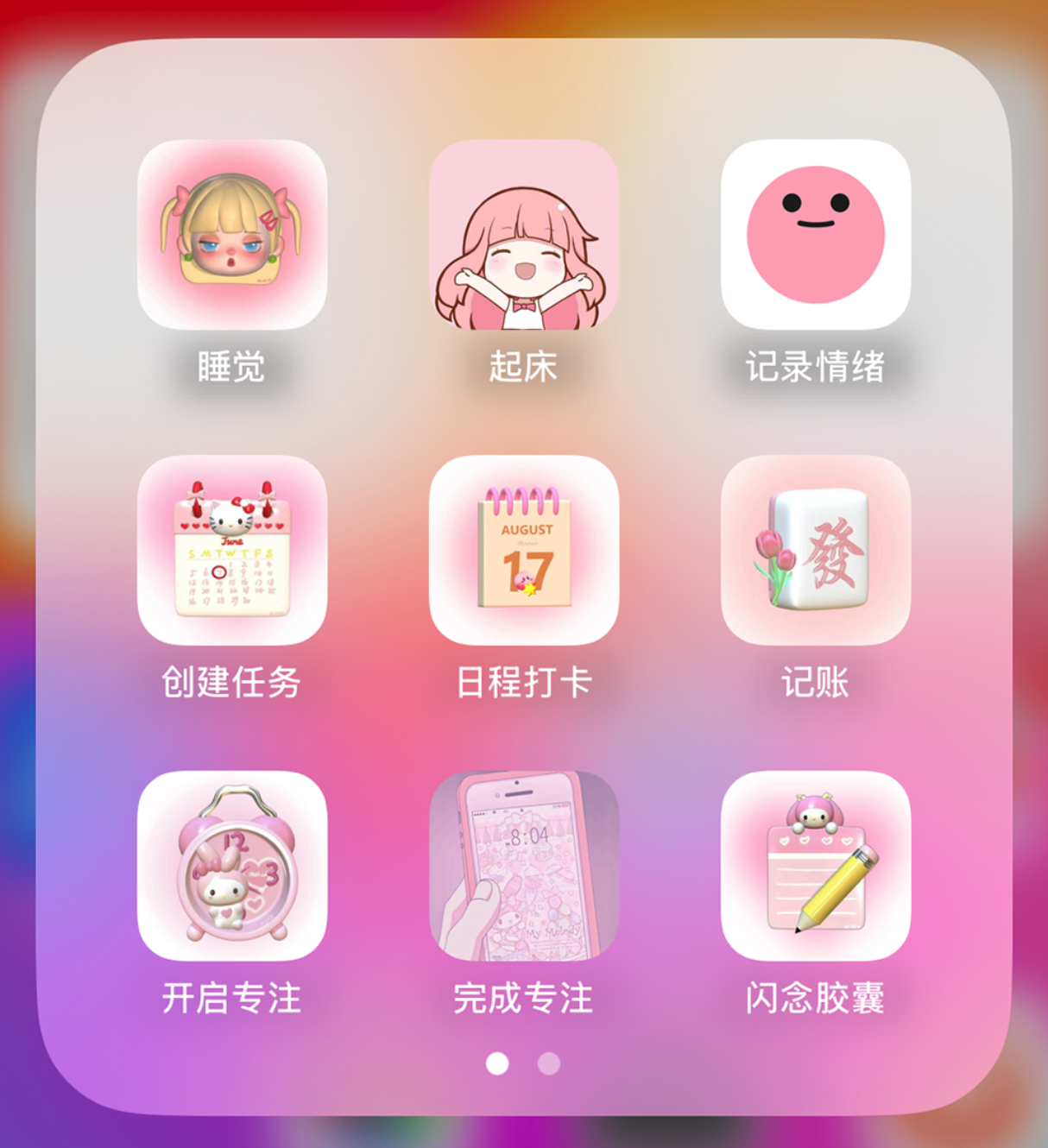This screenshot has width=1048, height=1148.
Task: Tap the 记账 label text
Action: click(x=815, y=683)
